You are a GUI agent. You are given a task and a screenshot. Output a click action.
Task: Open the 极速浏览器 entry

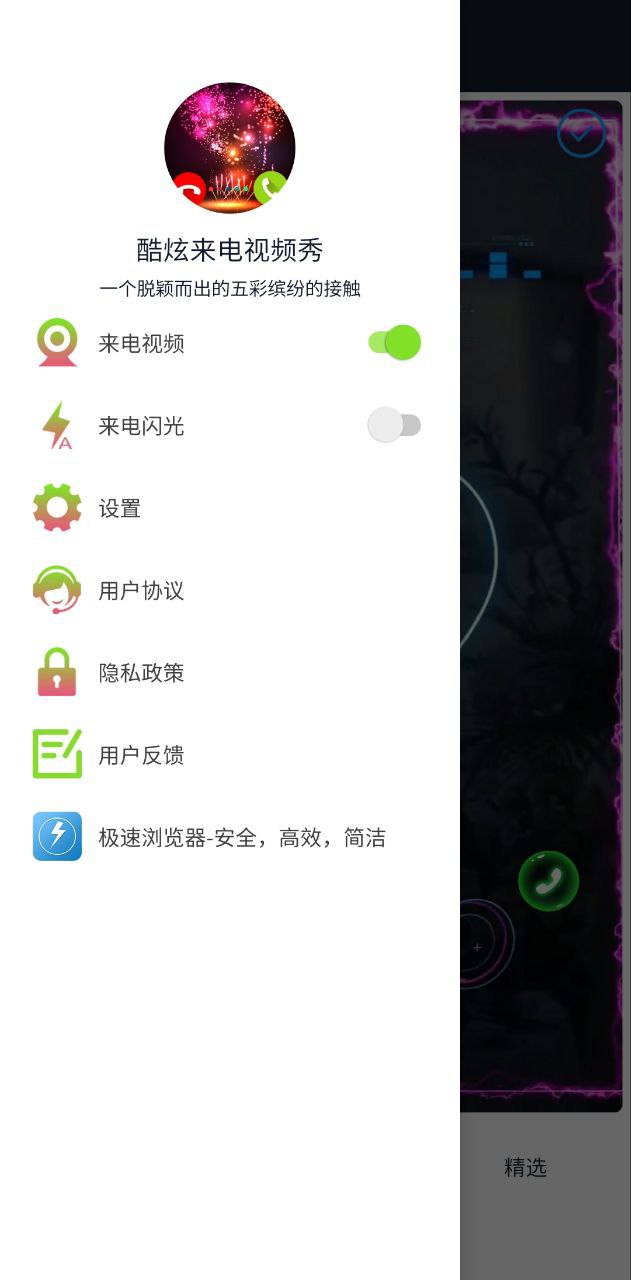click(241, 837)
